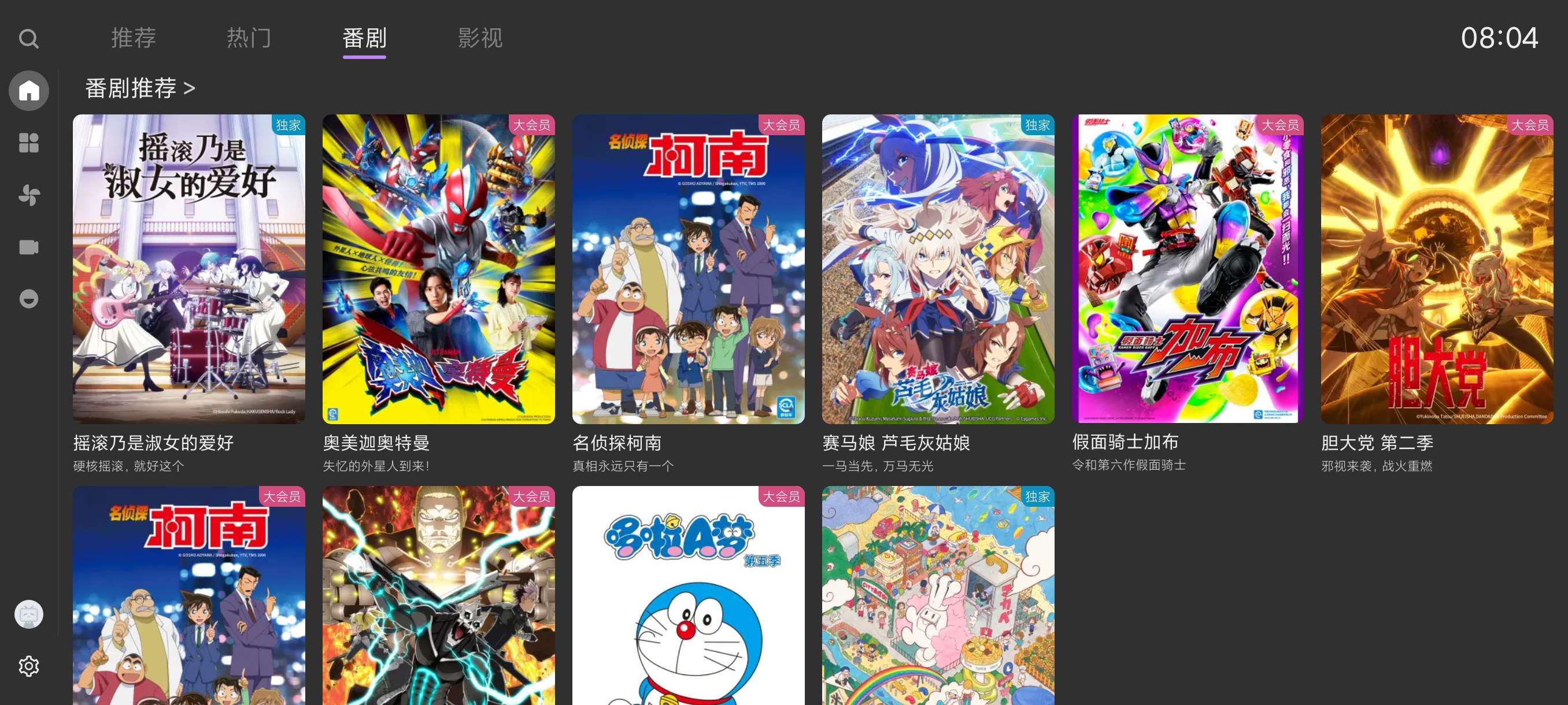Open 假面骑士加布 card
1568x705 pixels.
1187,269
